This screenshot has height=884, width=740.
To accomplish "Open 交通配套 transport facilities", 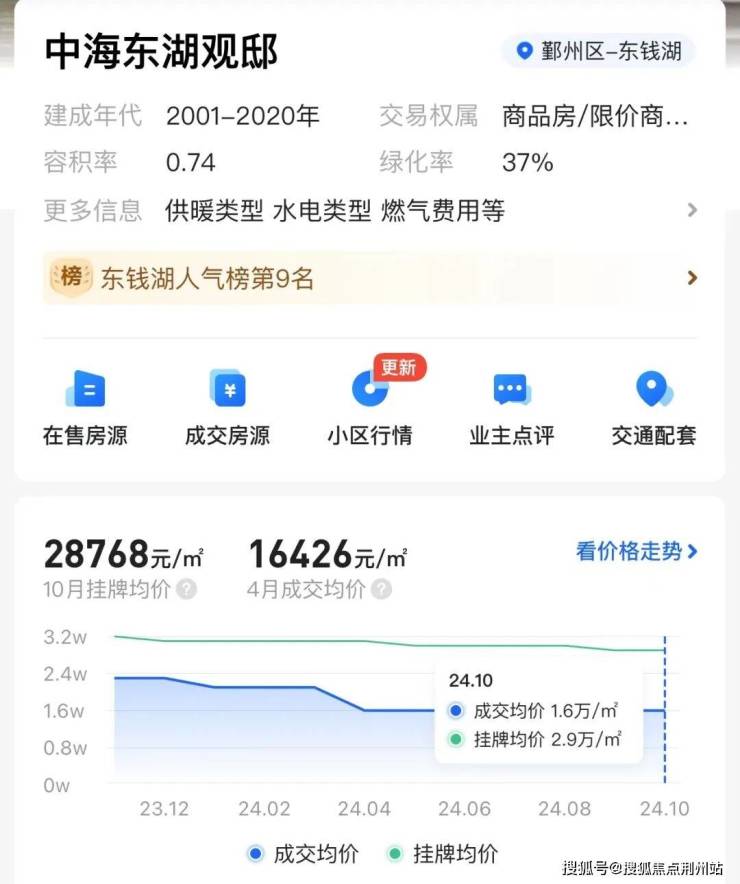I will [654, 408].
